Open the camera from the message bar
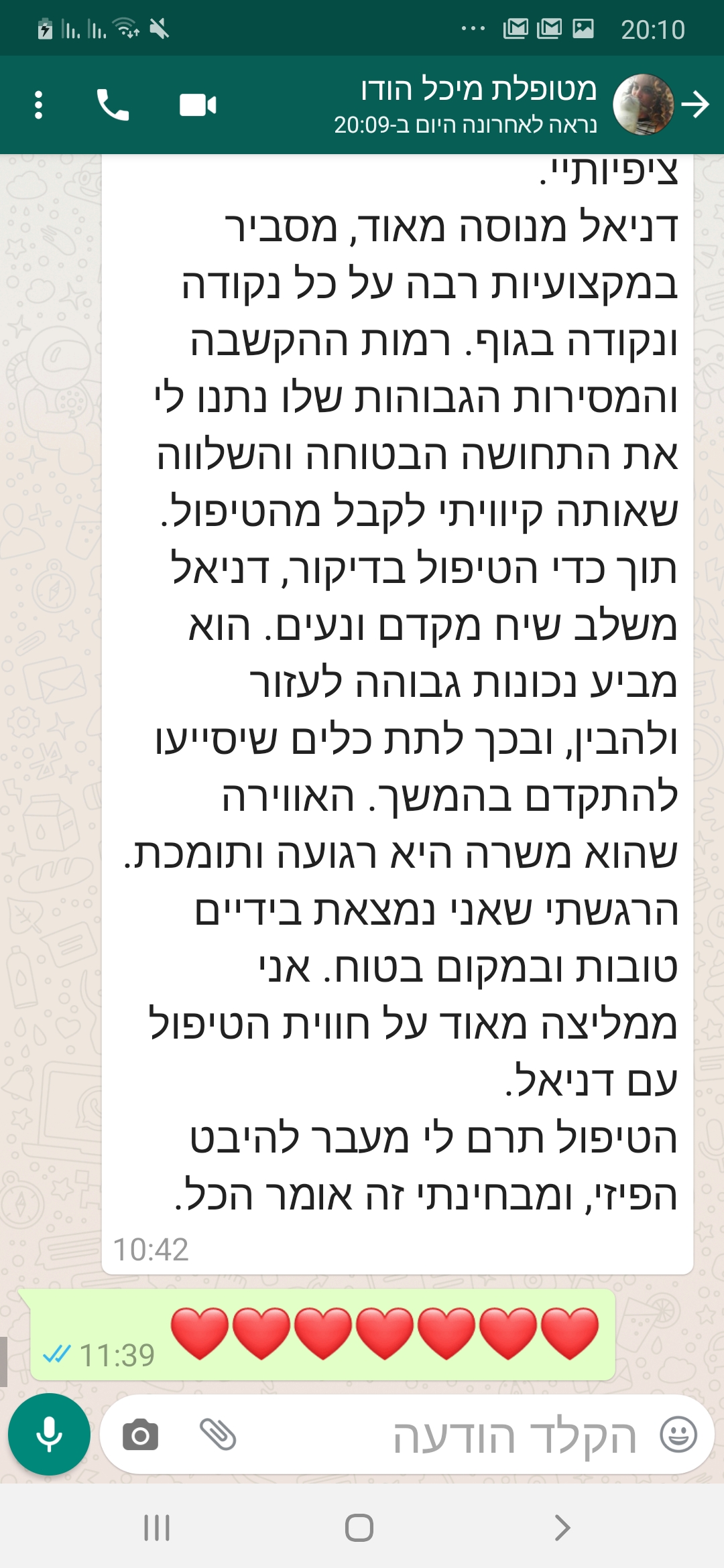724x1568 pixels. pos(141,1435)
